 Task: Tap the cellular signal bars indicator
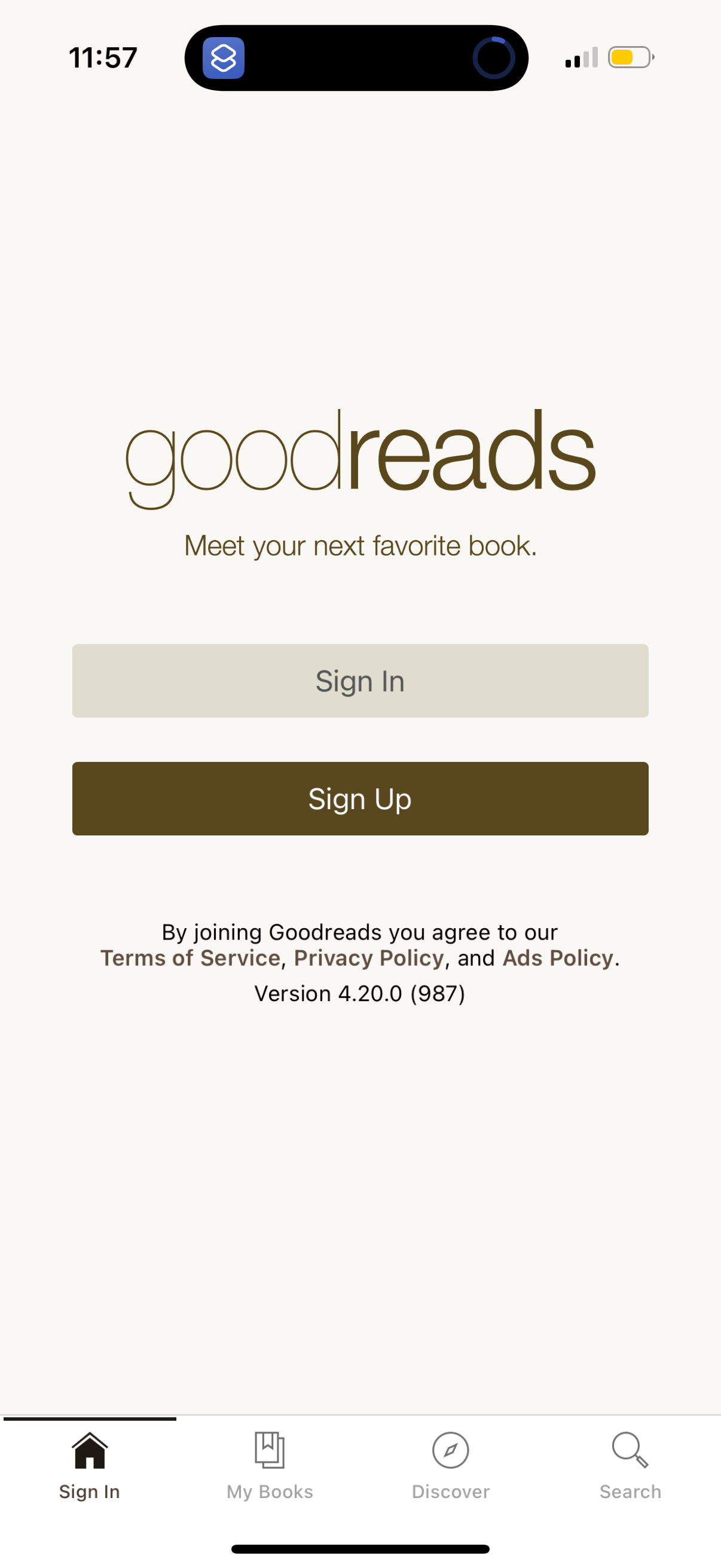(x=580, y=57)
